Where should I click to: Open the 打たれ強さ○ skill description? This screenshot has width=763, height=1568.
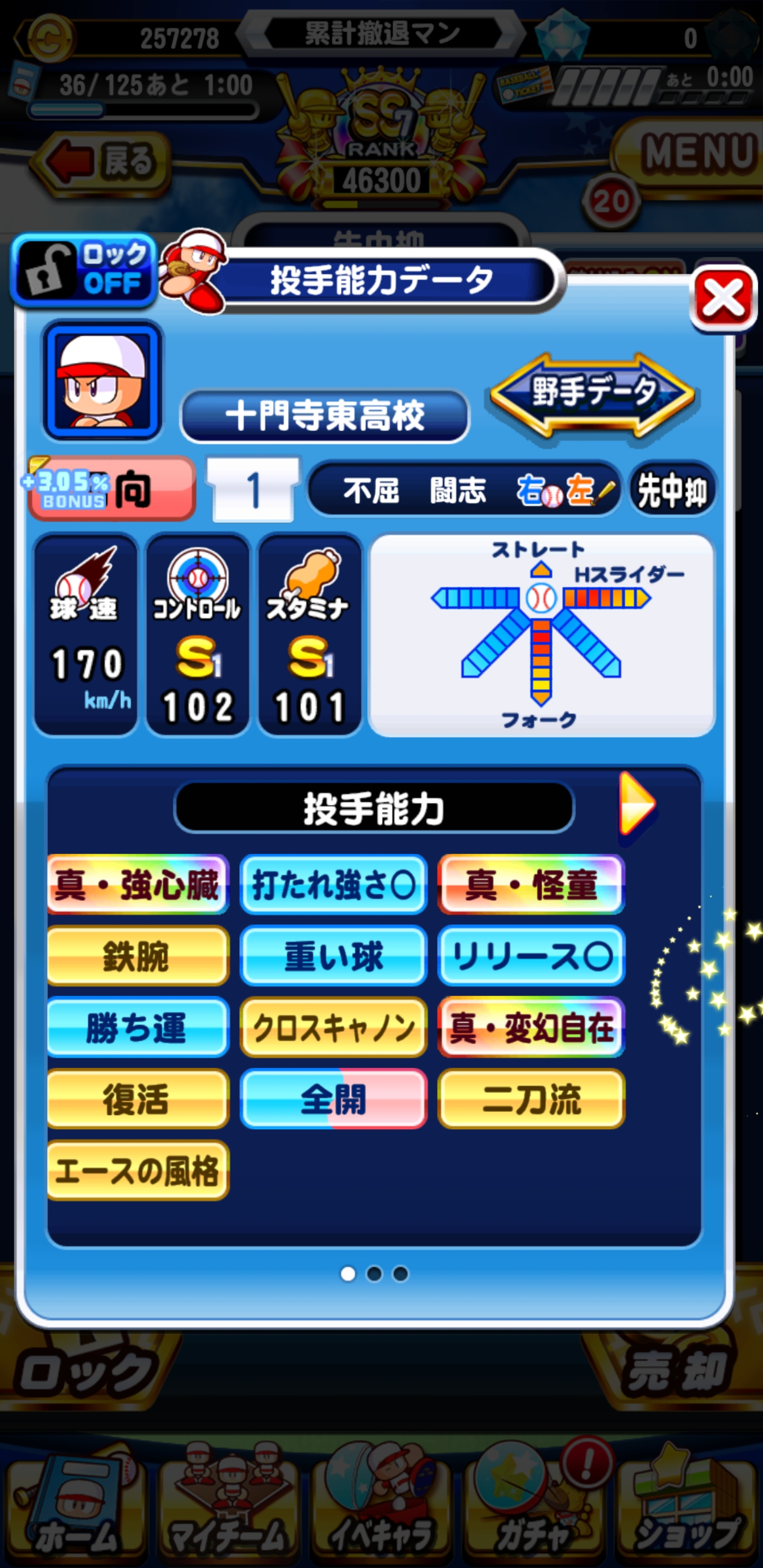(x=333, y=885)
